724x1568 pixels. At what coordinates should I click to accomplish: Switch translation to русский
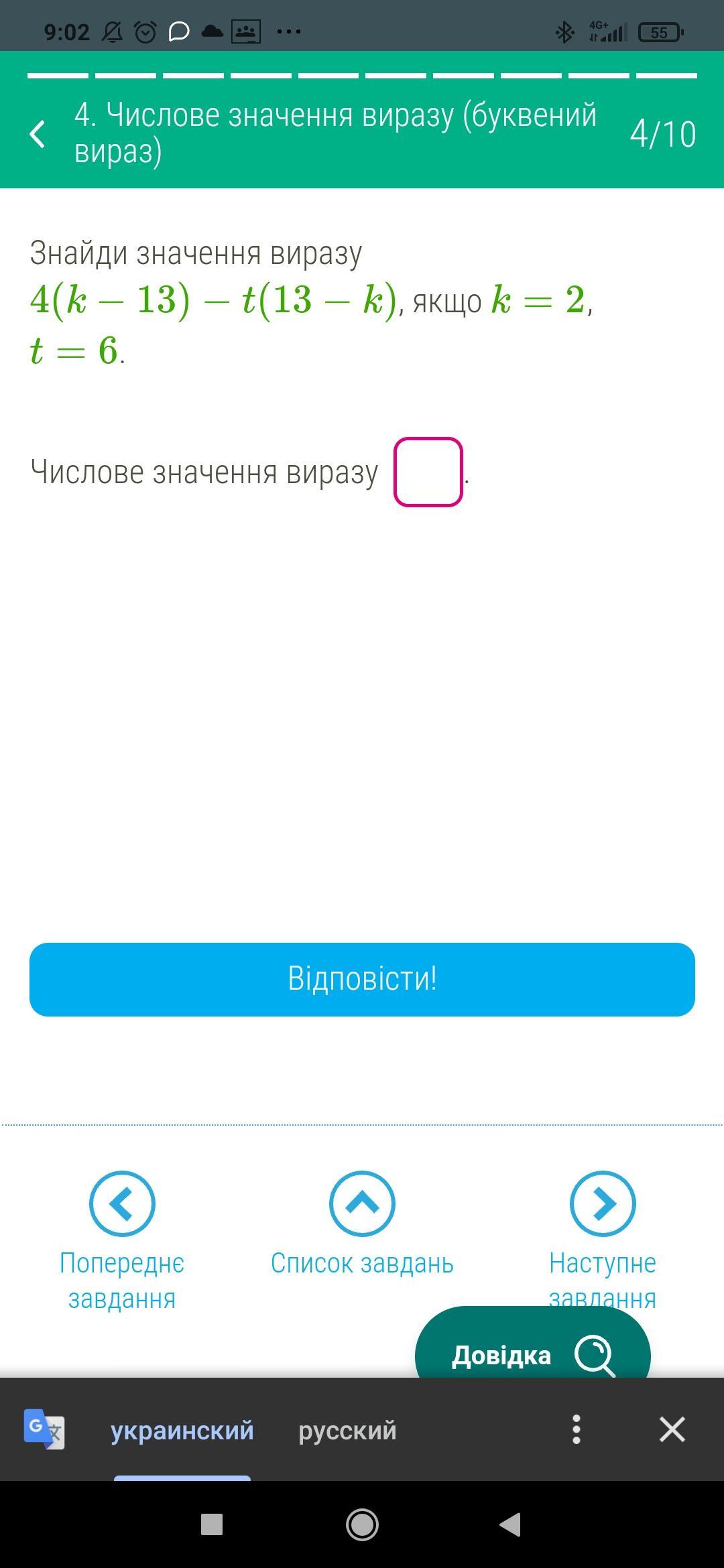[347, 1430]
